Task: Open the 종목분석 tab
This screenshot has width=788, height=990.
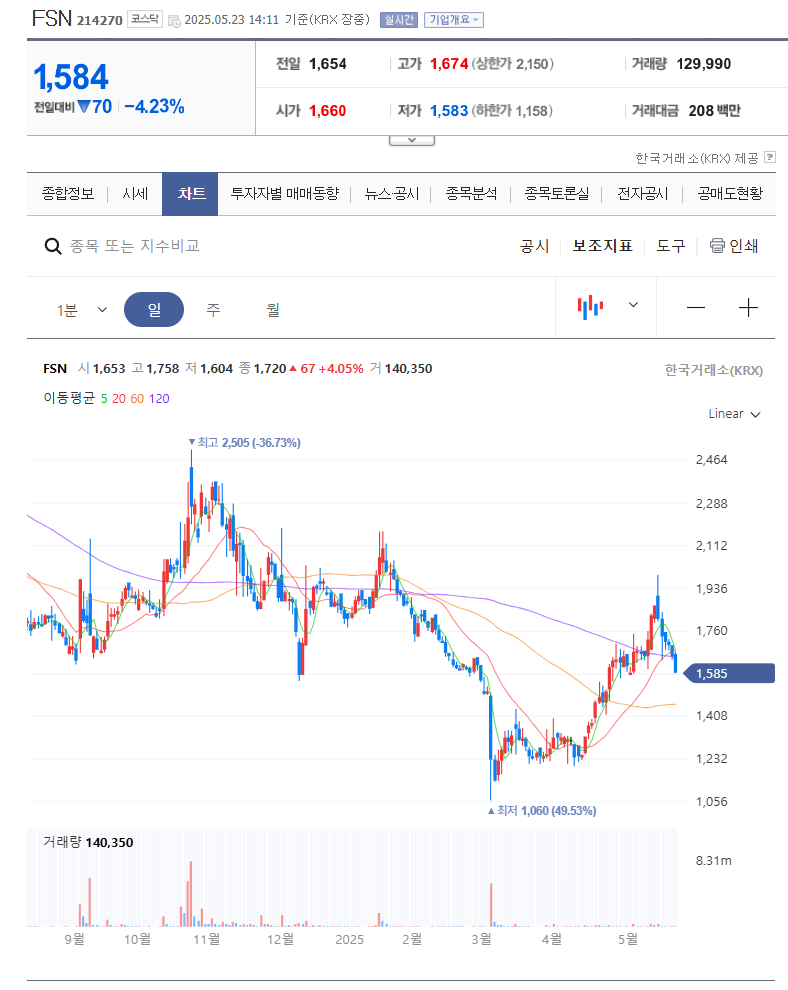Action: tap(471, 194)
